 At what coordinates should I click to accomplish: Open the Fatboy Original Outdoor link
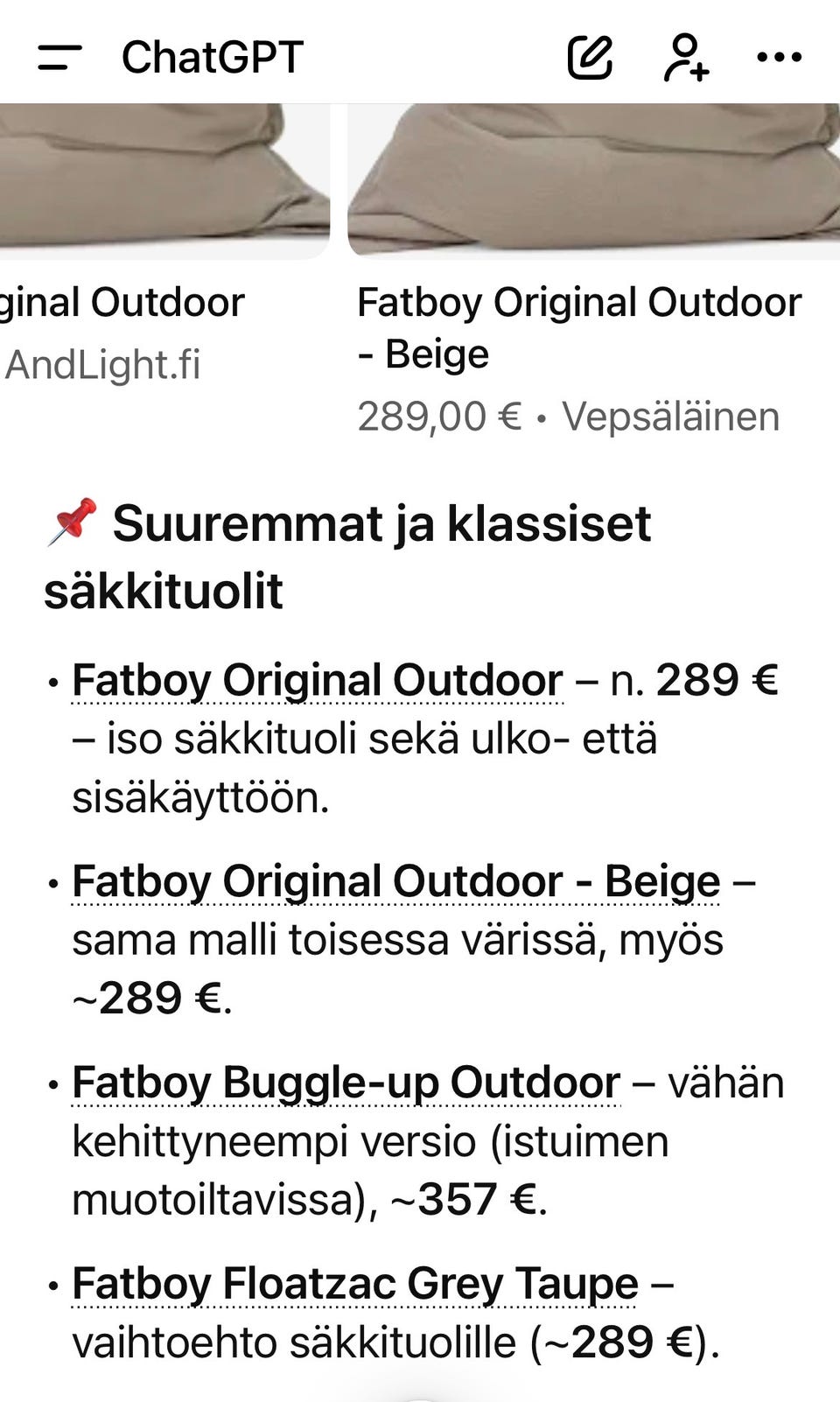click(x=317, y=681)
